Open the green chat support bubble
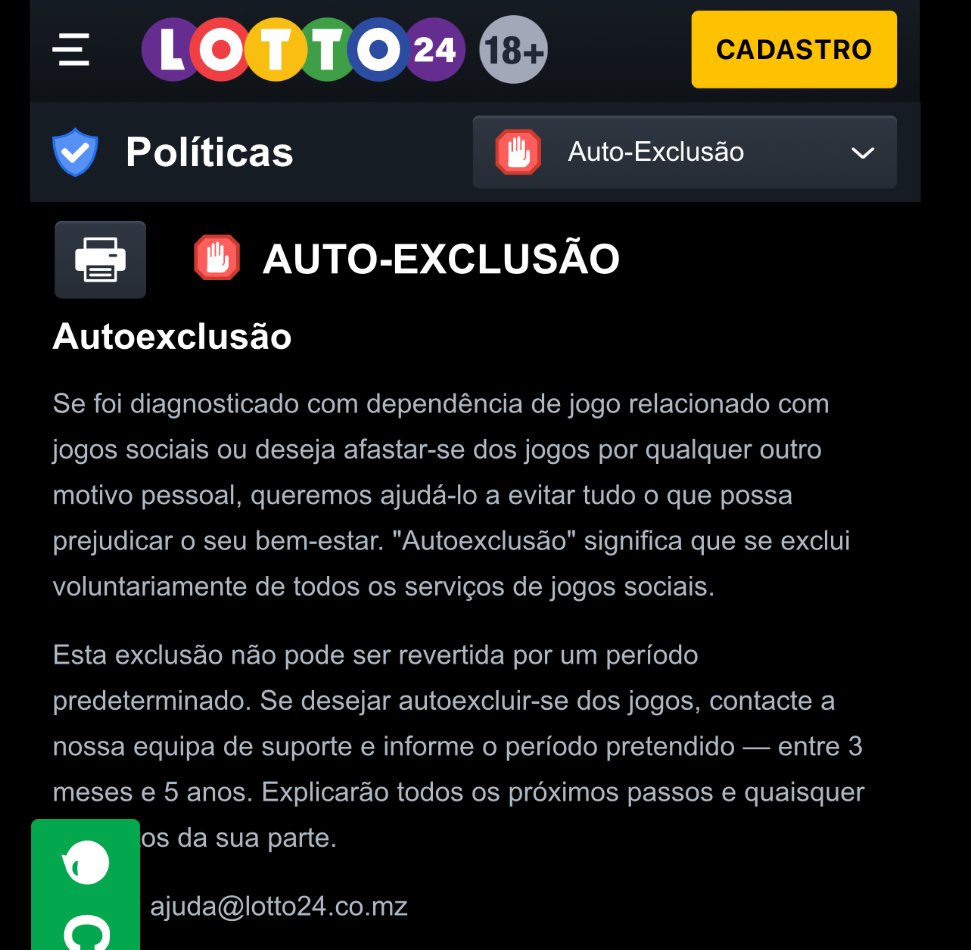The height and width of the screenshot is (950, 971). (x=86, y=862)
